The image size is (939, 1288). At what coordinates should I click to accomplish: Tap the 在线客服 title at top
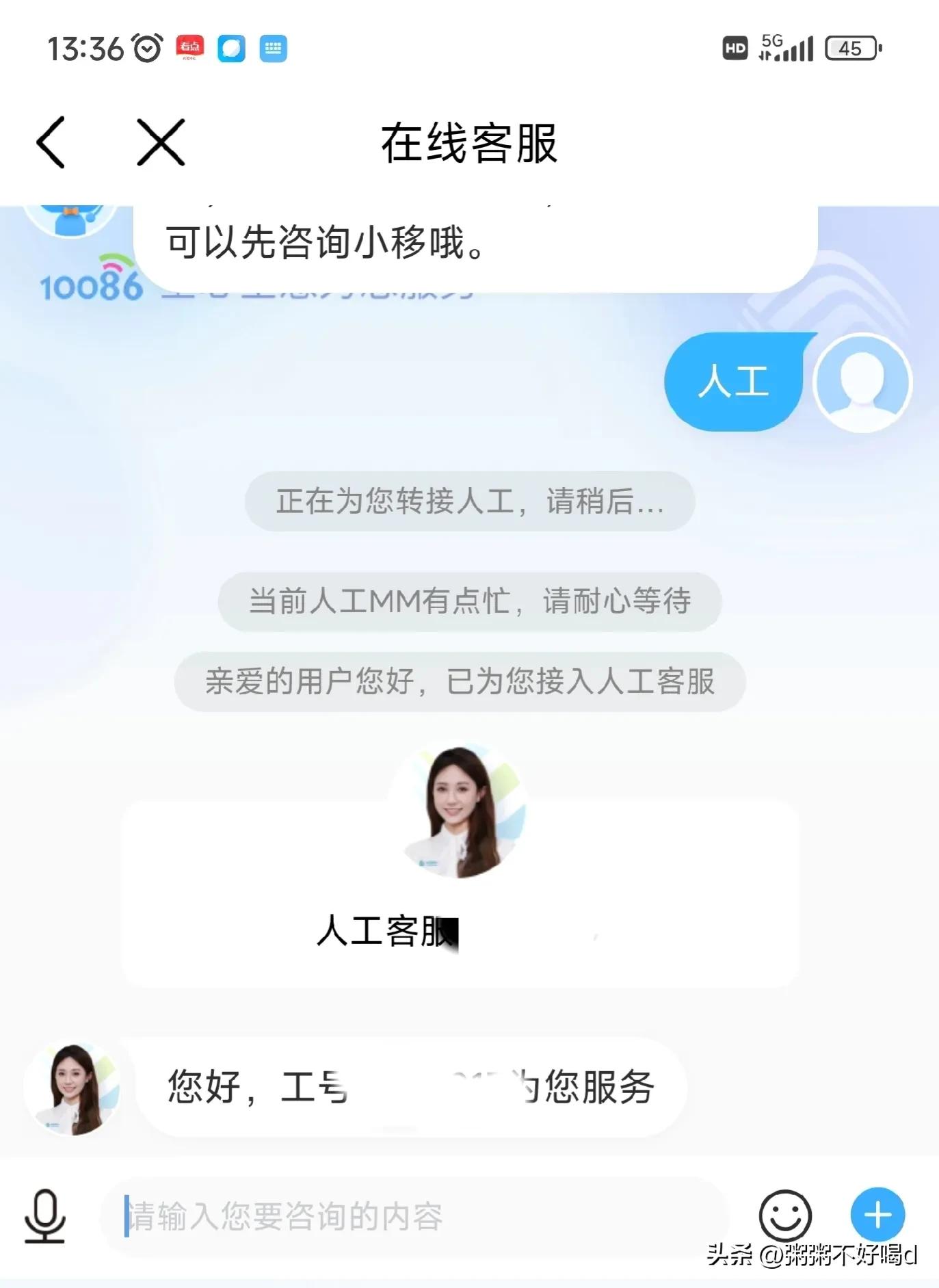pyautogui.click(x=469, y=142)
